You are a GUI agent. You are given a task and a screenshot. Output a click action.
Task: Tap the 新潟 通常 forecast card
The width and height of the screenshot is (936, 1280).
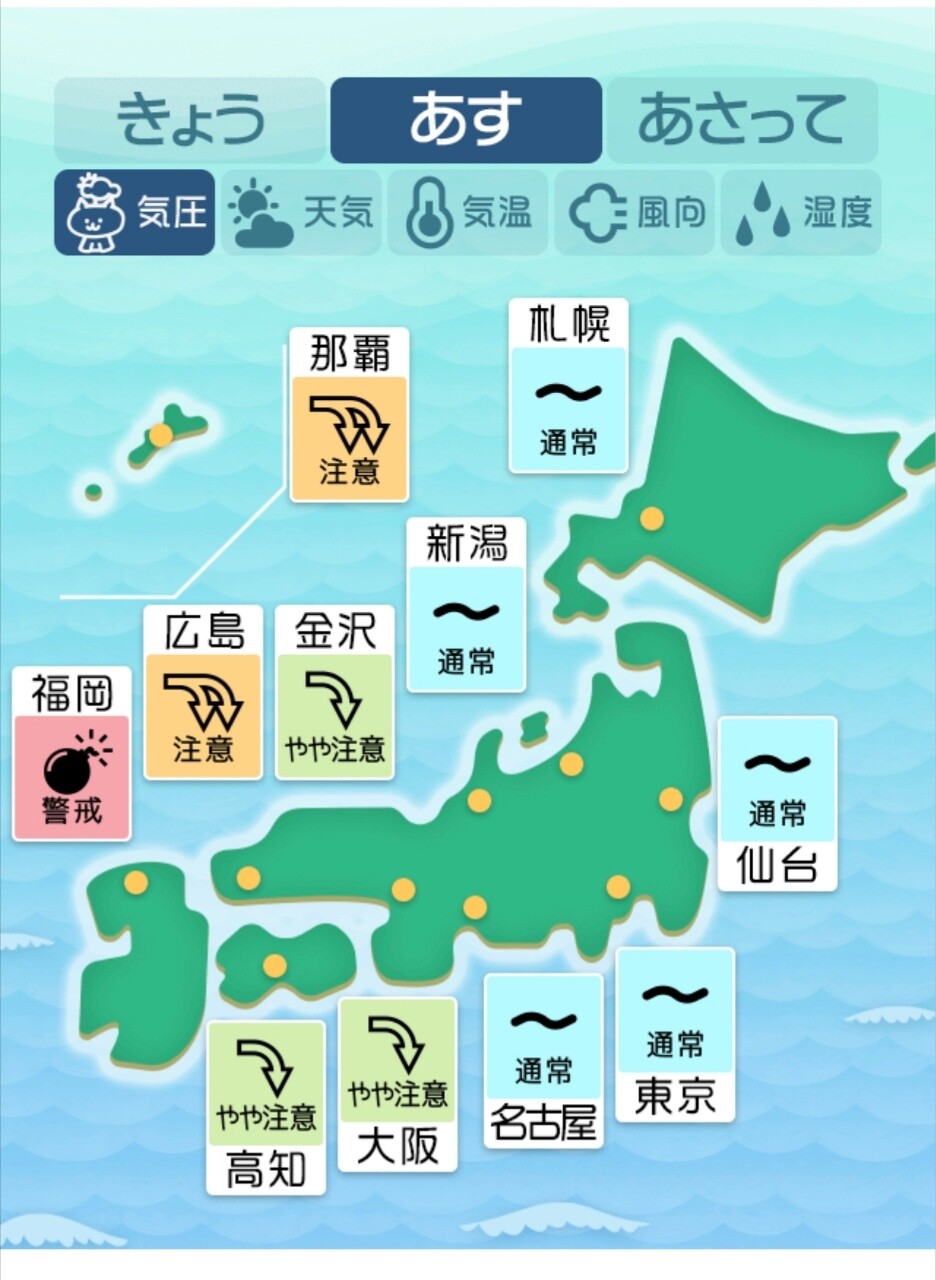point(466,606)
